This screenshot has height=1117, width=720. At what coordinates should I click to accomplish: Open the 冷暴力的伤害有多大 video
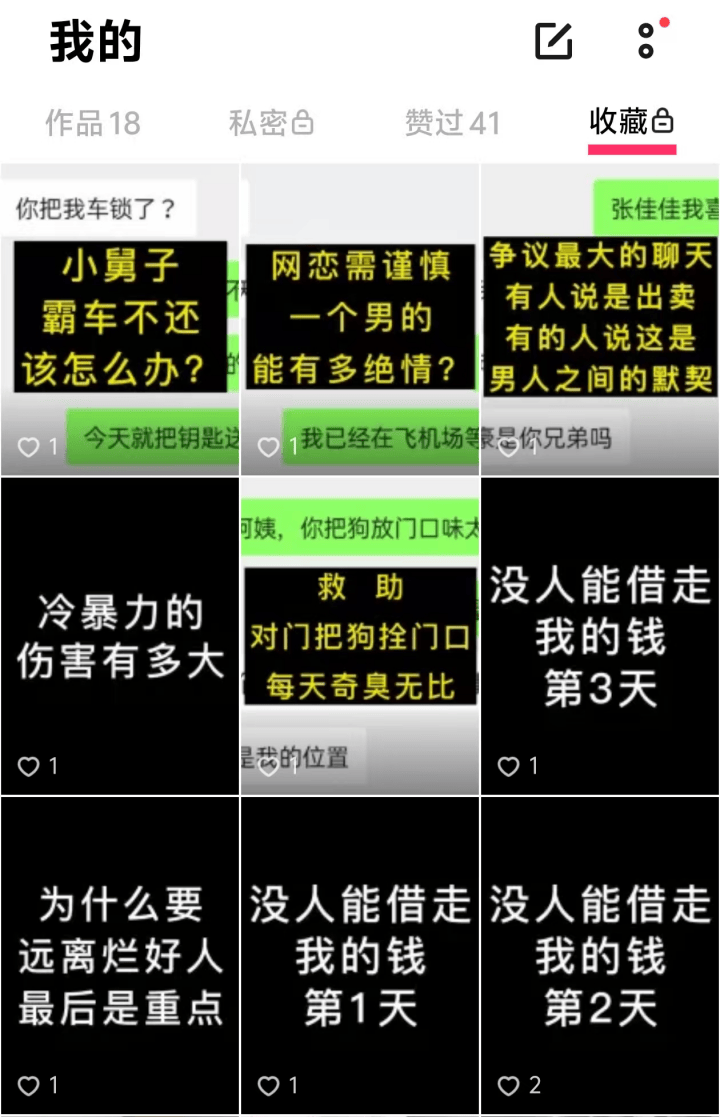tap(120, 636)
